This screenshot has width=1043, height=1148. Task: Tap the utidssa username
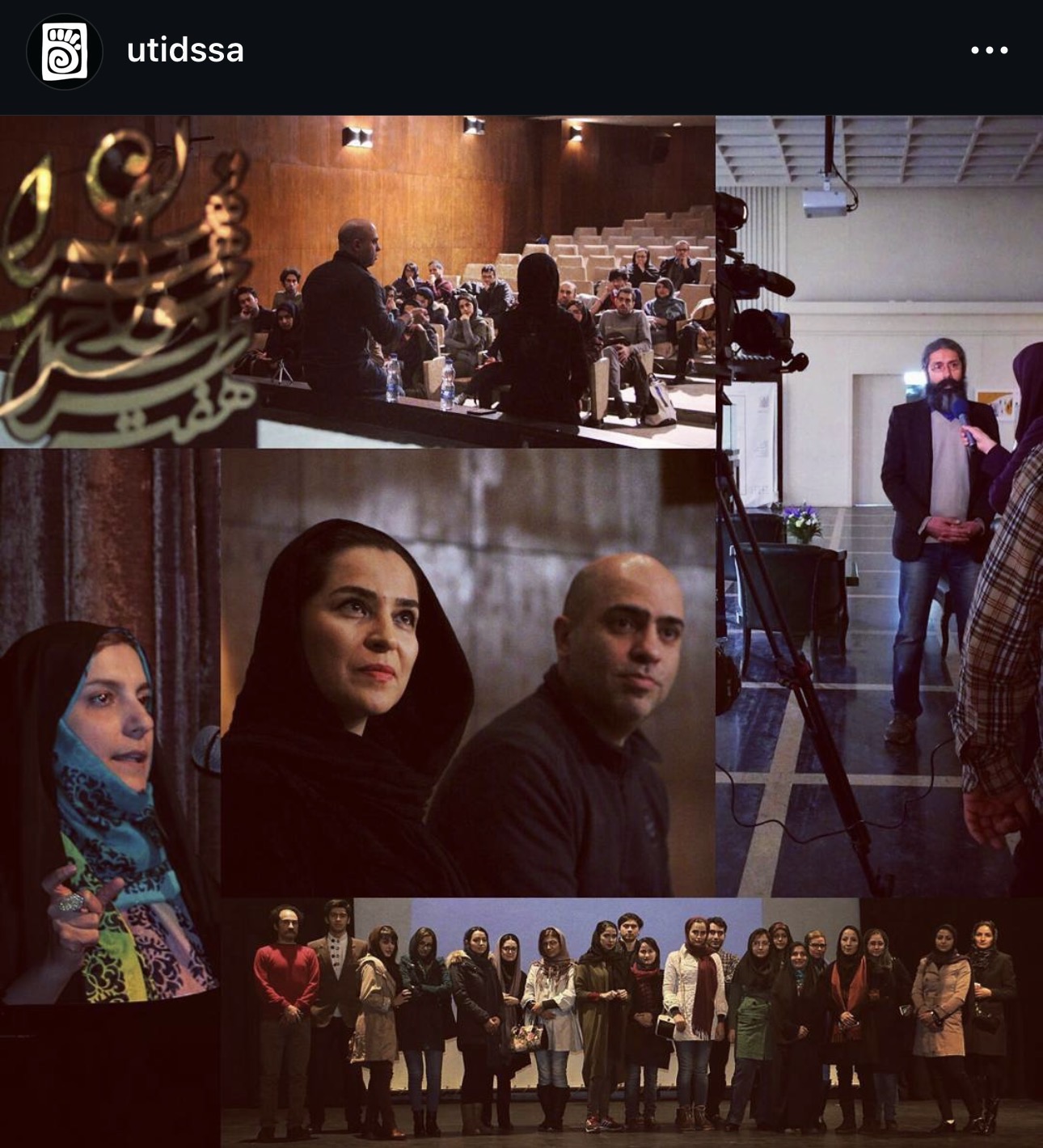185,51
